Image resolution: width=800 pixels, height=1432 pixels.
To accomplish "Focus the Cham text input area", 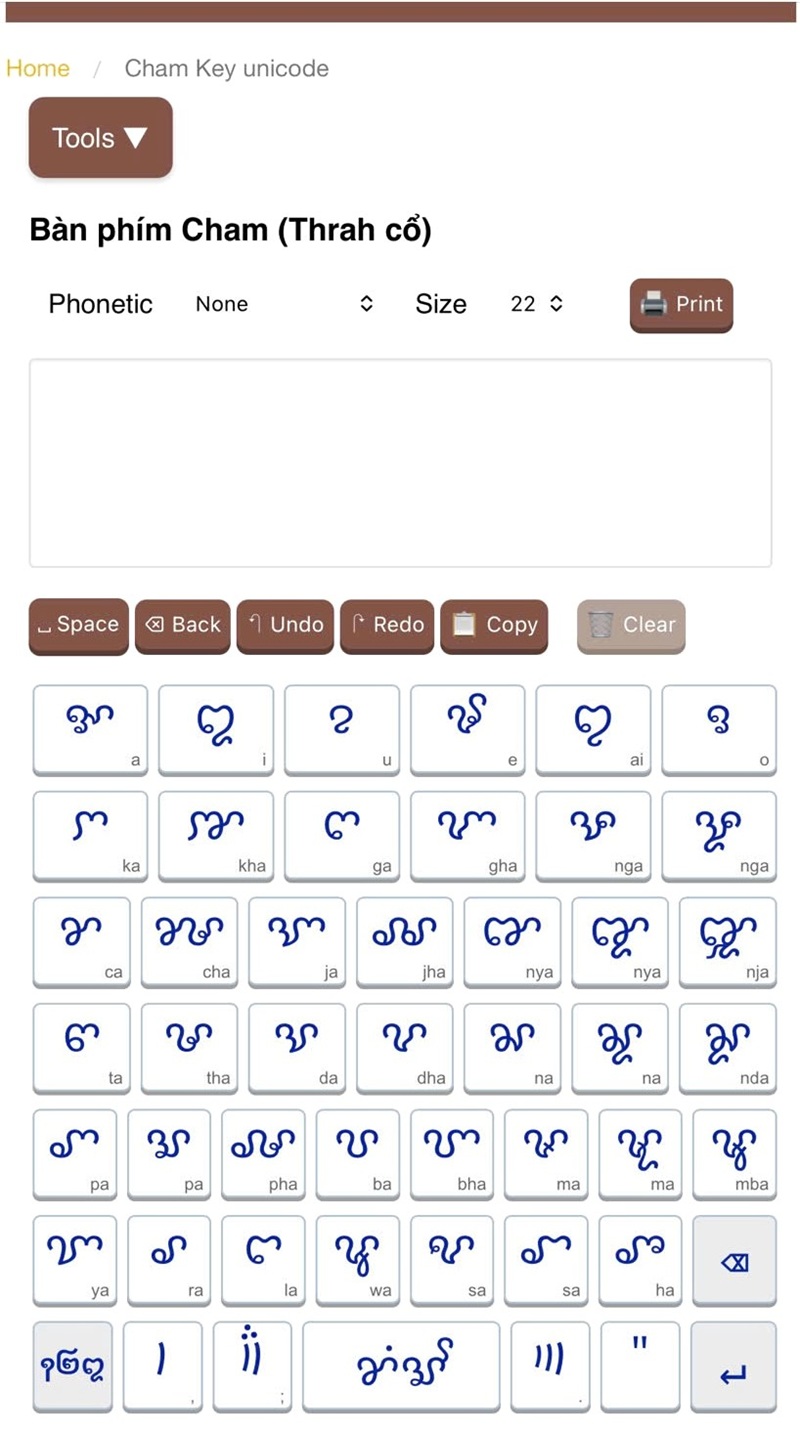I will tap(400, 463).
